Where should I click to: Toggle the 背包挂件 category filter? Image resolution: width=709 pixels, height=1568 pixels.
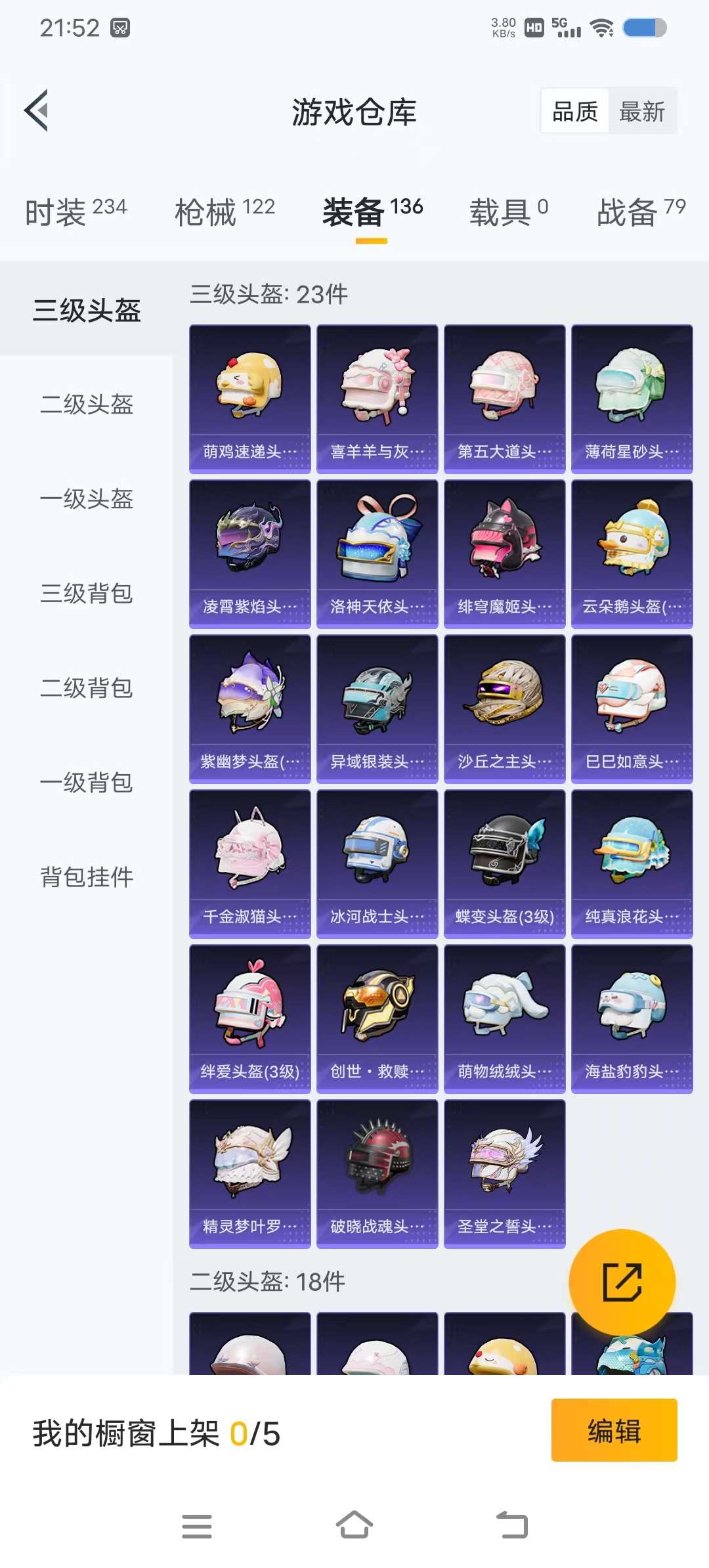[86, 877]
